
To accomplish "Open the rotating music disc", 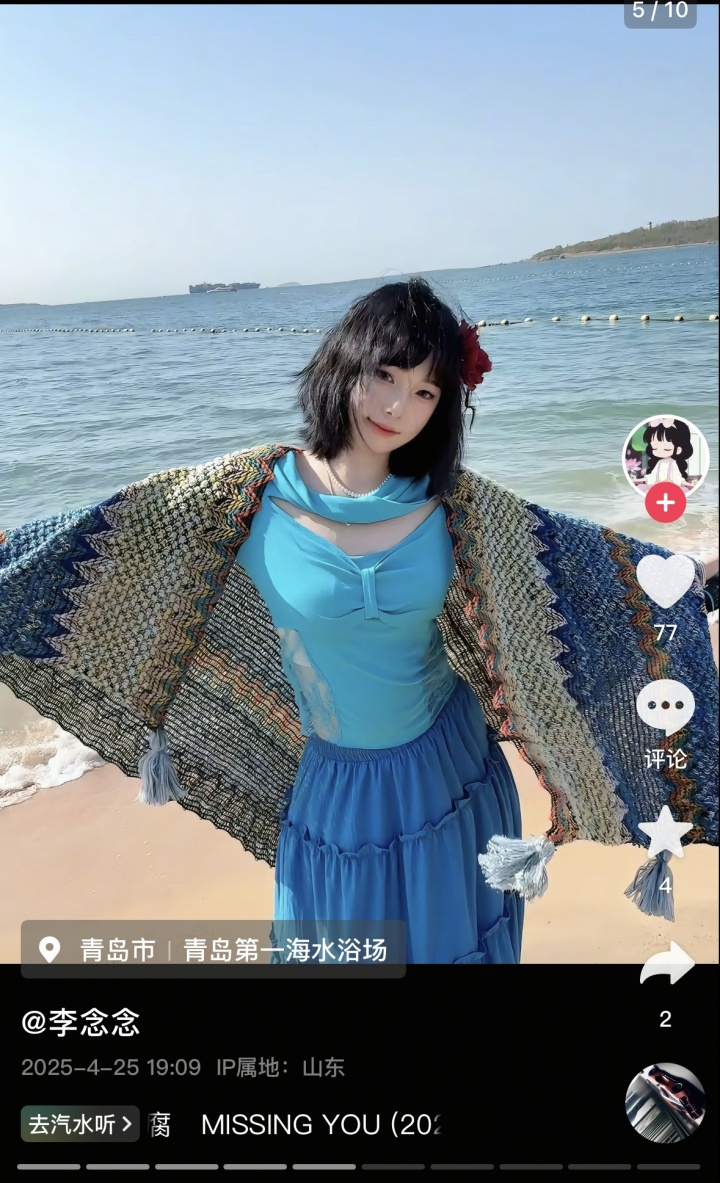I will click(665, 1102).
